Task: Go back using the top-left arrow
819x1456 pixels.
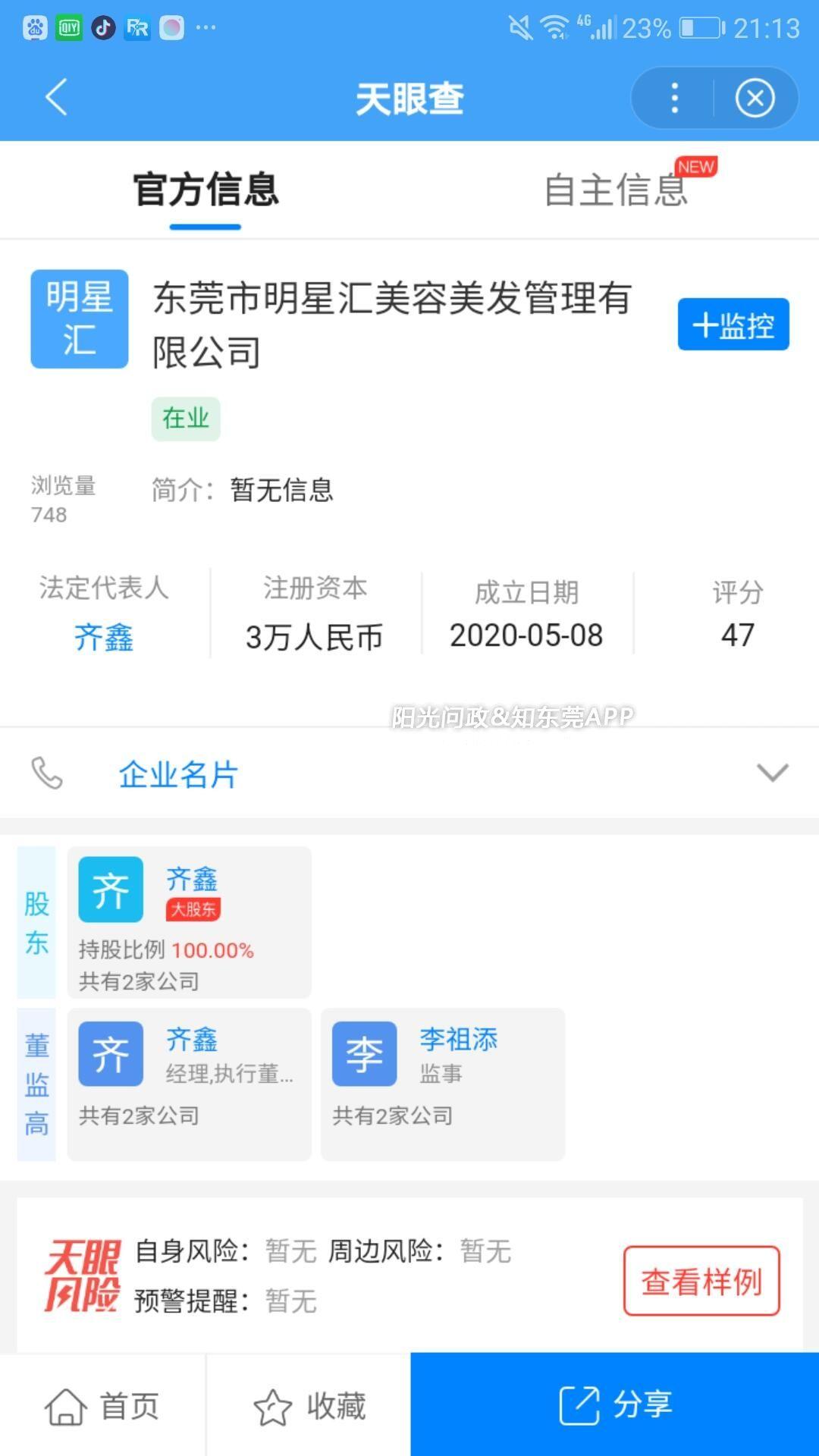Action: (56, 98)
